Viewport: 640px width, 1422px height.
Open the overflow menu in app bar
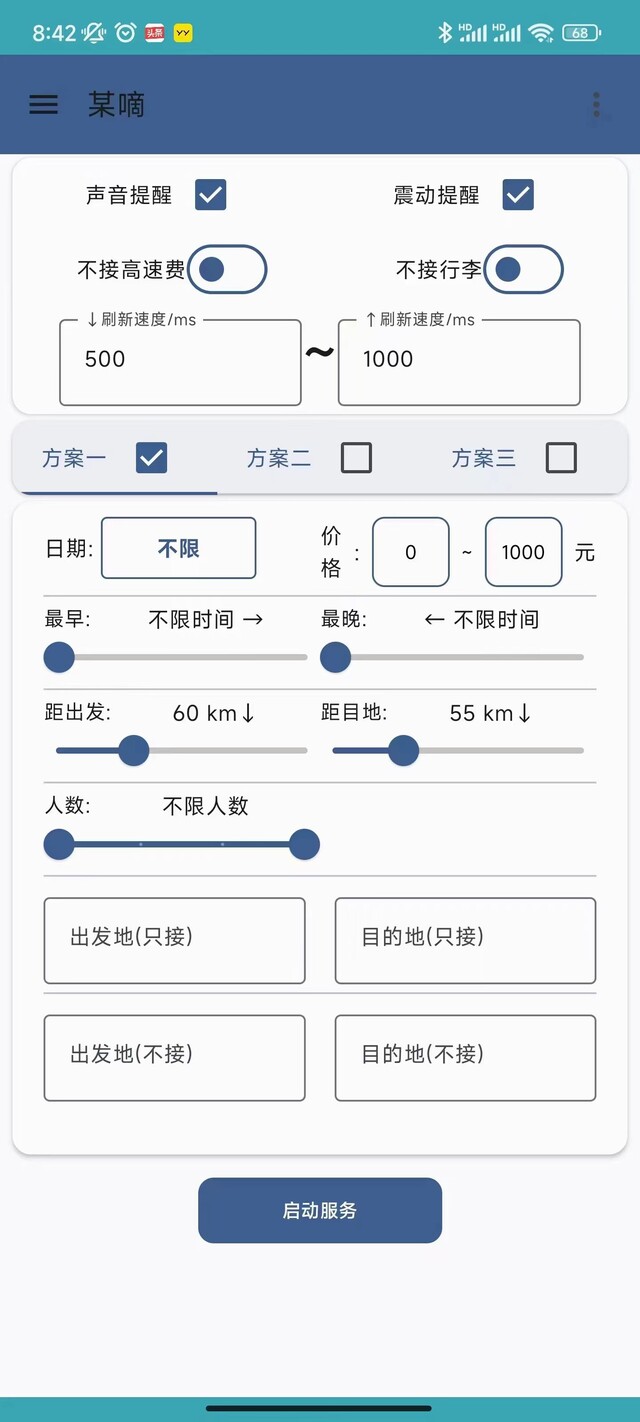(596, 105)
